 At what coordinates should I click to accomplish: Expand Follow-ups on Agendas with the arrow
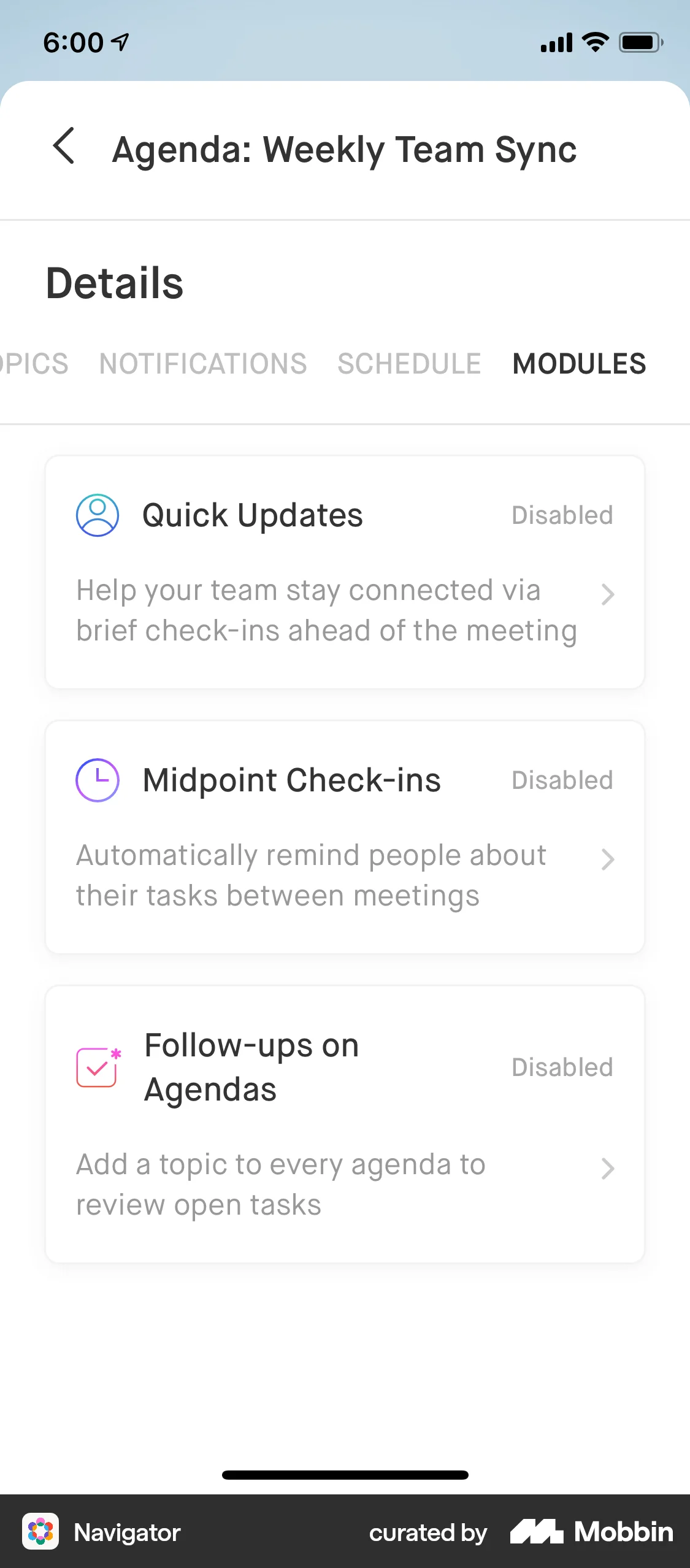click(608, 1167)
